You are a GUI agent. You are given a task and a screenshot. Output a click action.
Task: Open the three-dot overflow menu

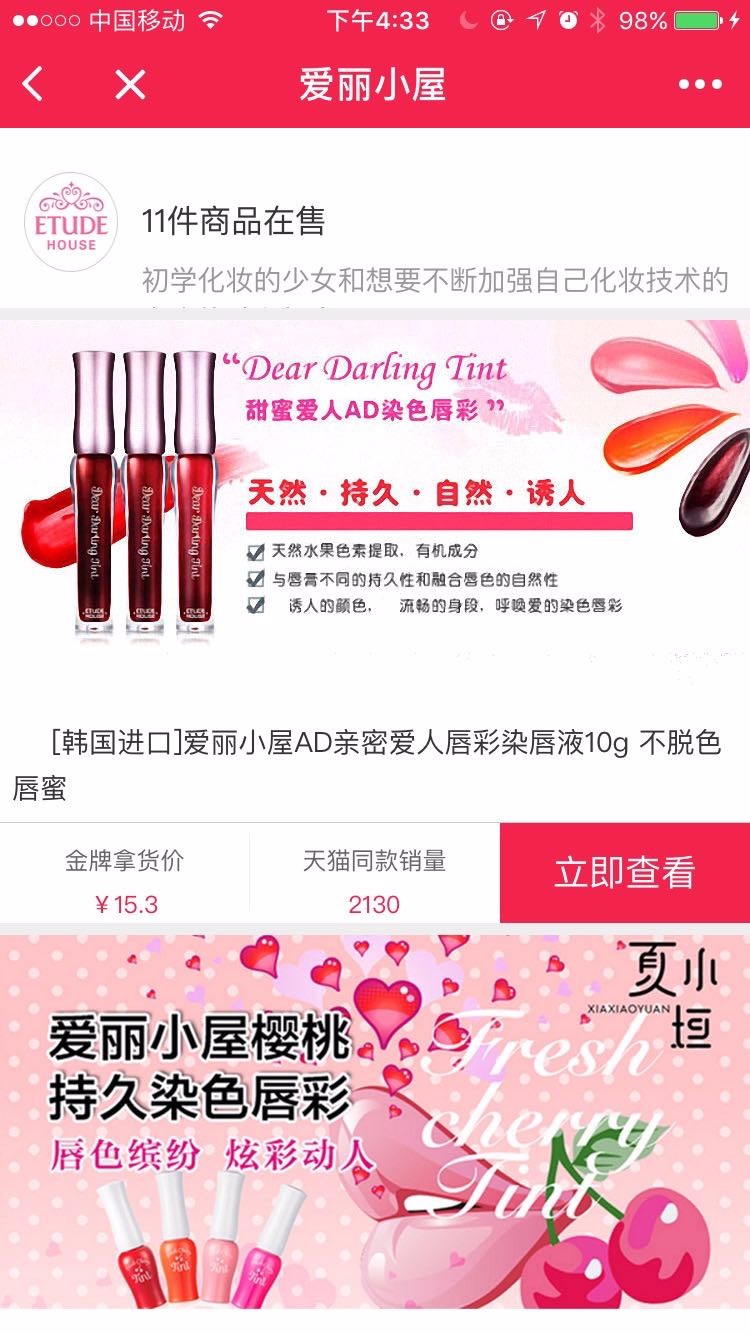tap(700, 84)
